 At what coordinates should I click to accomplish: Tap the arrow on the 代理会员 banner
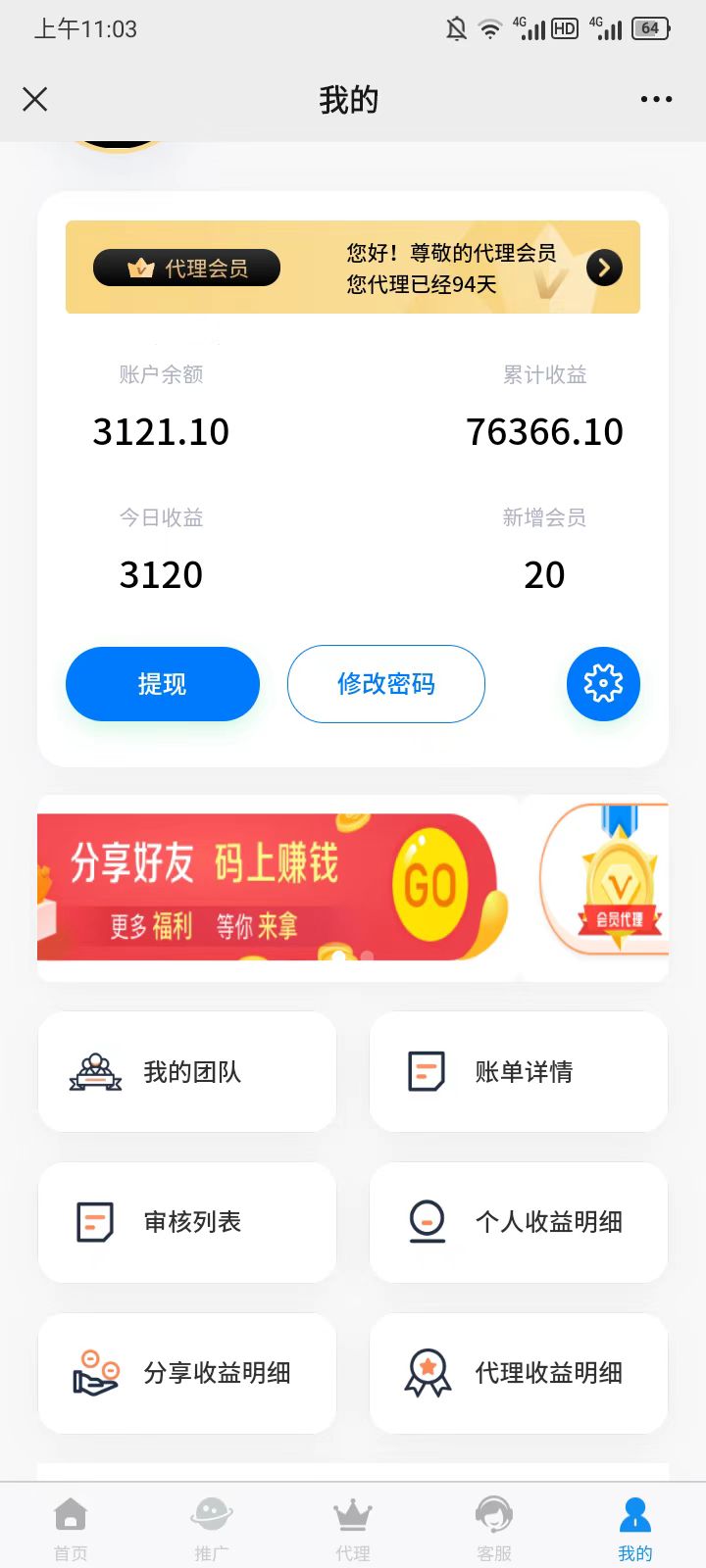(x=604, y=268)
